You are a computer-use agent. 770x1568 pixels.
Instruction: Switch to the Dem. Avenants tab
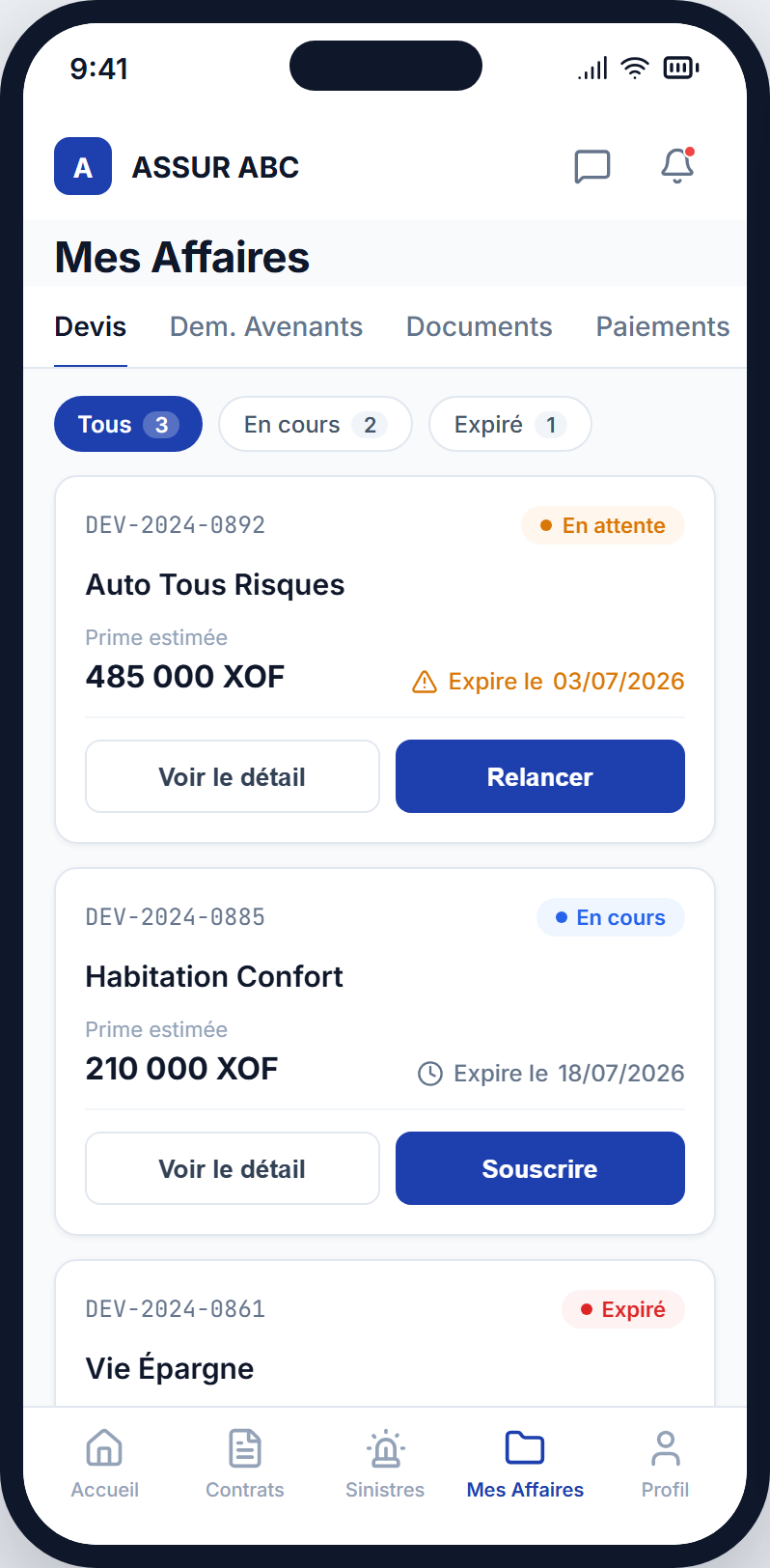pyautogui.click(x=266, y=326)
